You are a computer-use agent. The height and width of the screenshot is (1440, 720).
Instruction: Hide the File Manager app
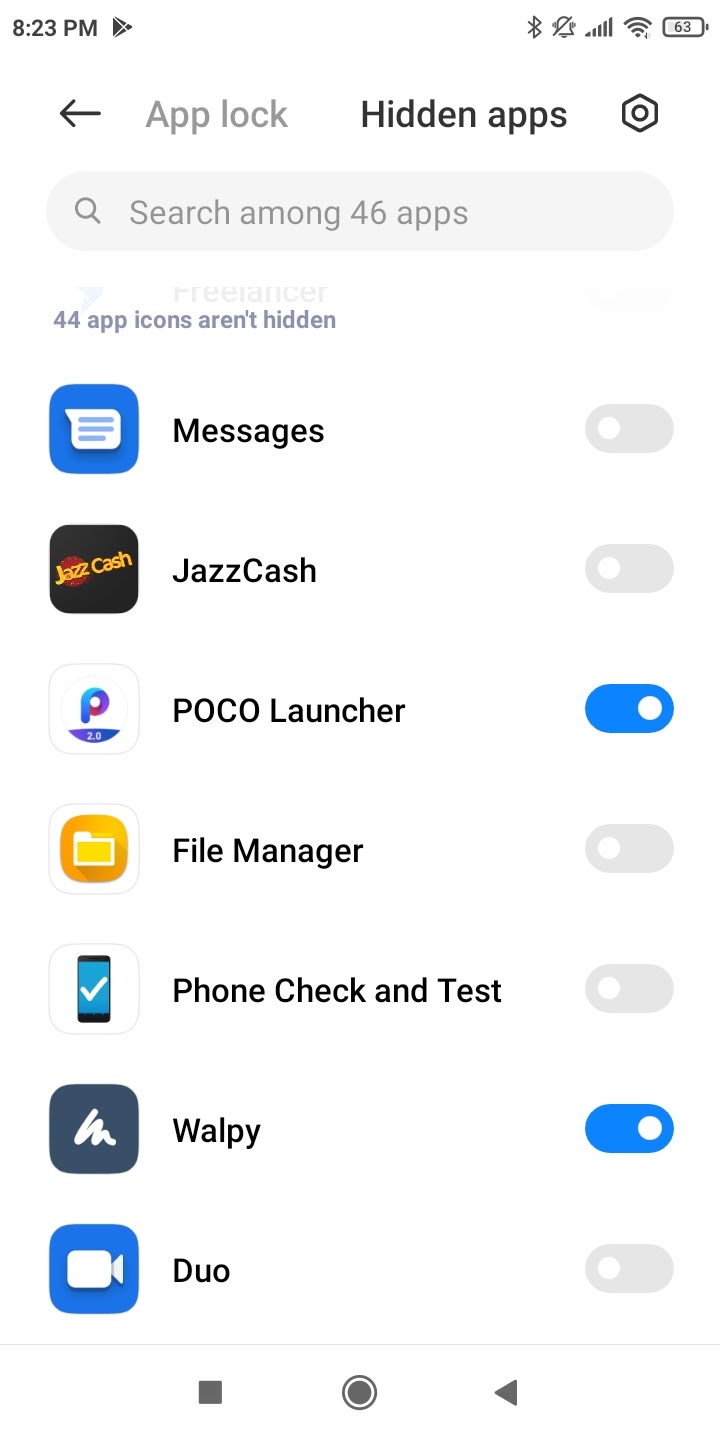point(629,849)
